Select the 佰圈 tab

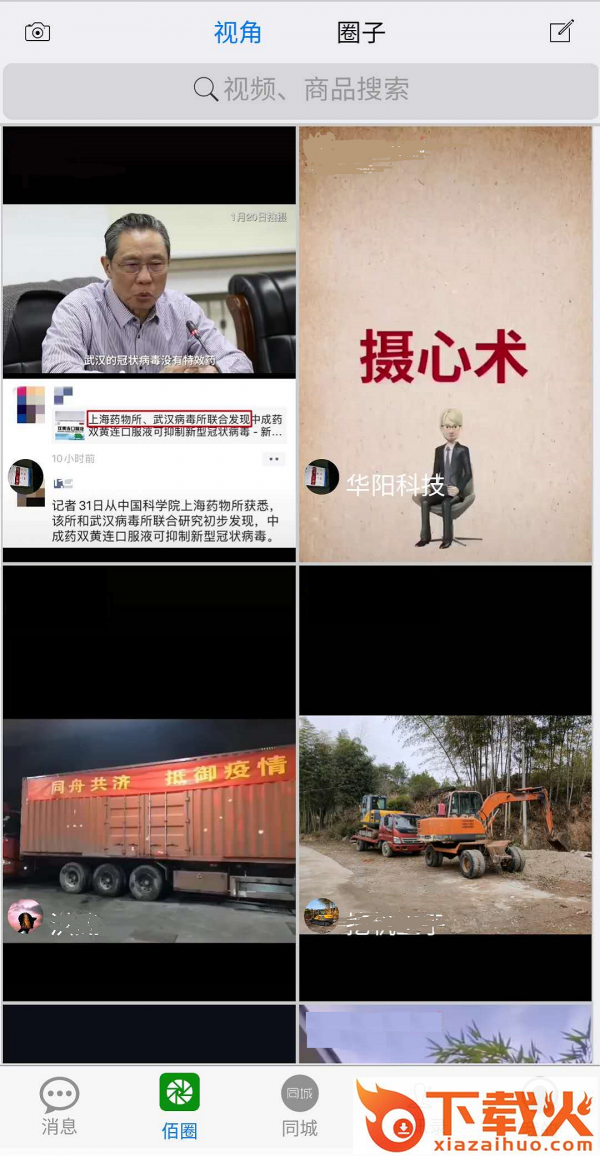179,1106
